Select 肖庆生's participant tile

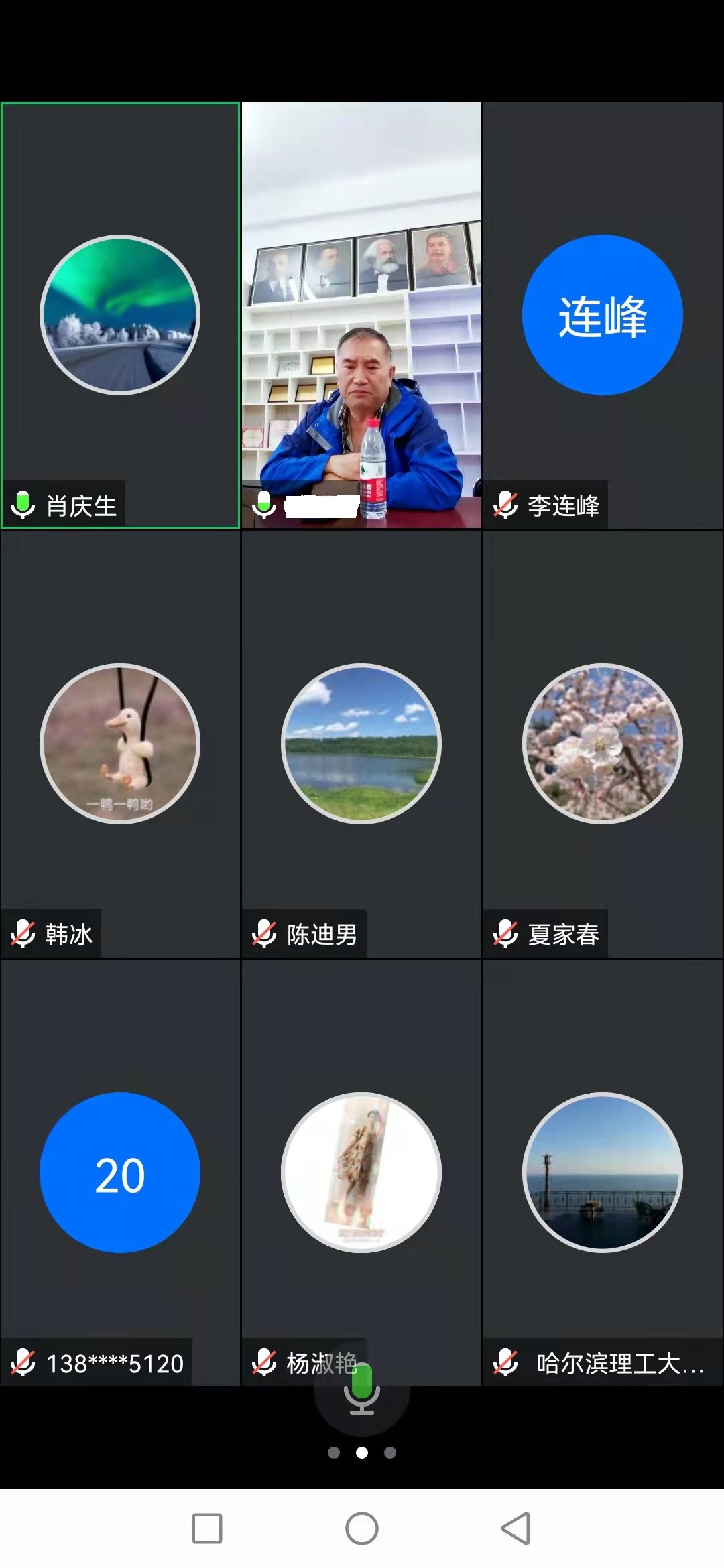click(x=120, y=315)
